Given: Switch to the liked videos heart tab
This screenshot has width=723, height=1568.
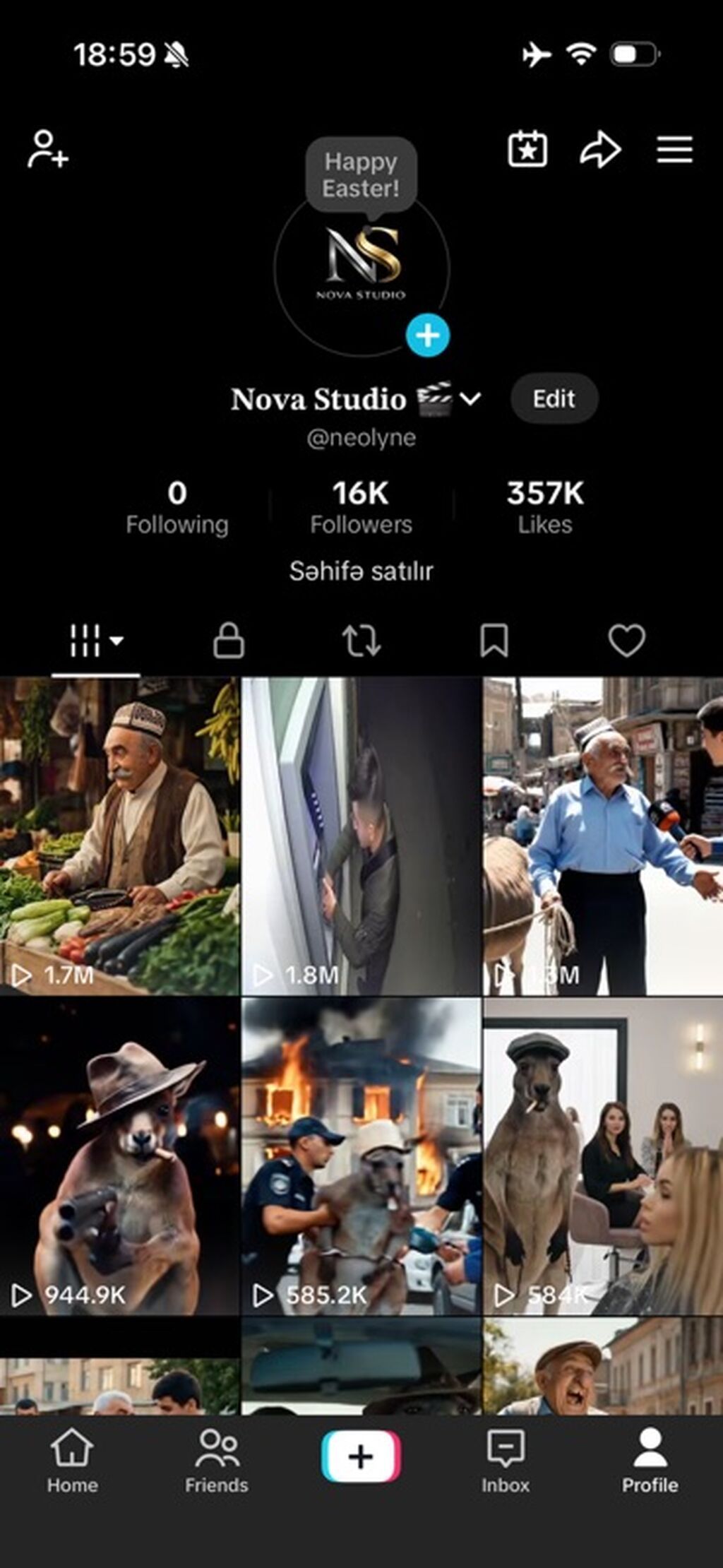Looking at the screenshot, I should (626, 641).
